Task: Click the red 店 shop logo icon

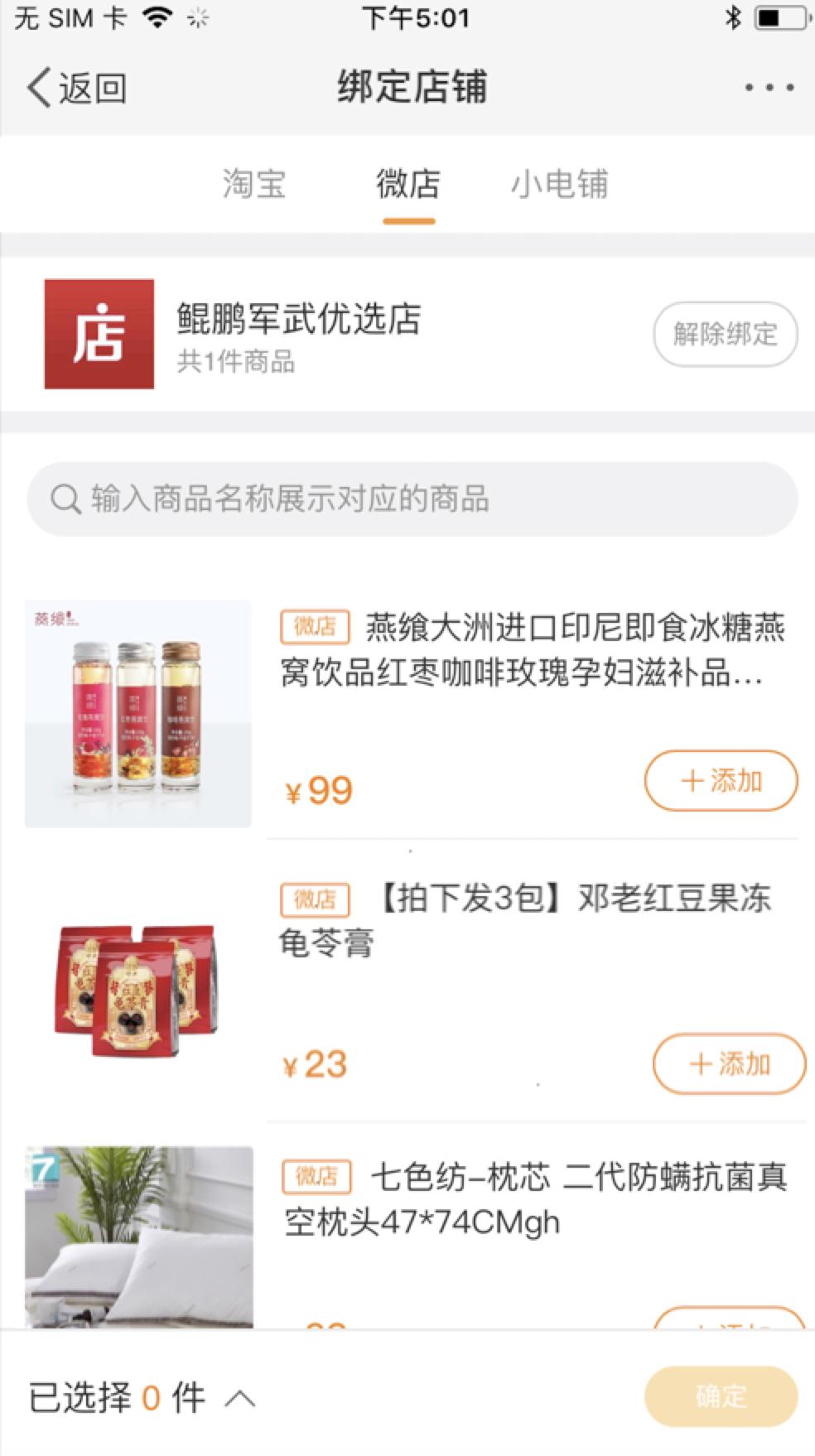Action: click(x=99, y=335)
